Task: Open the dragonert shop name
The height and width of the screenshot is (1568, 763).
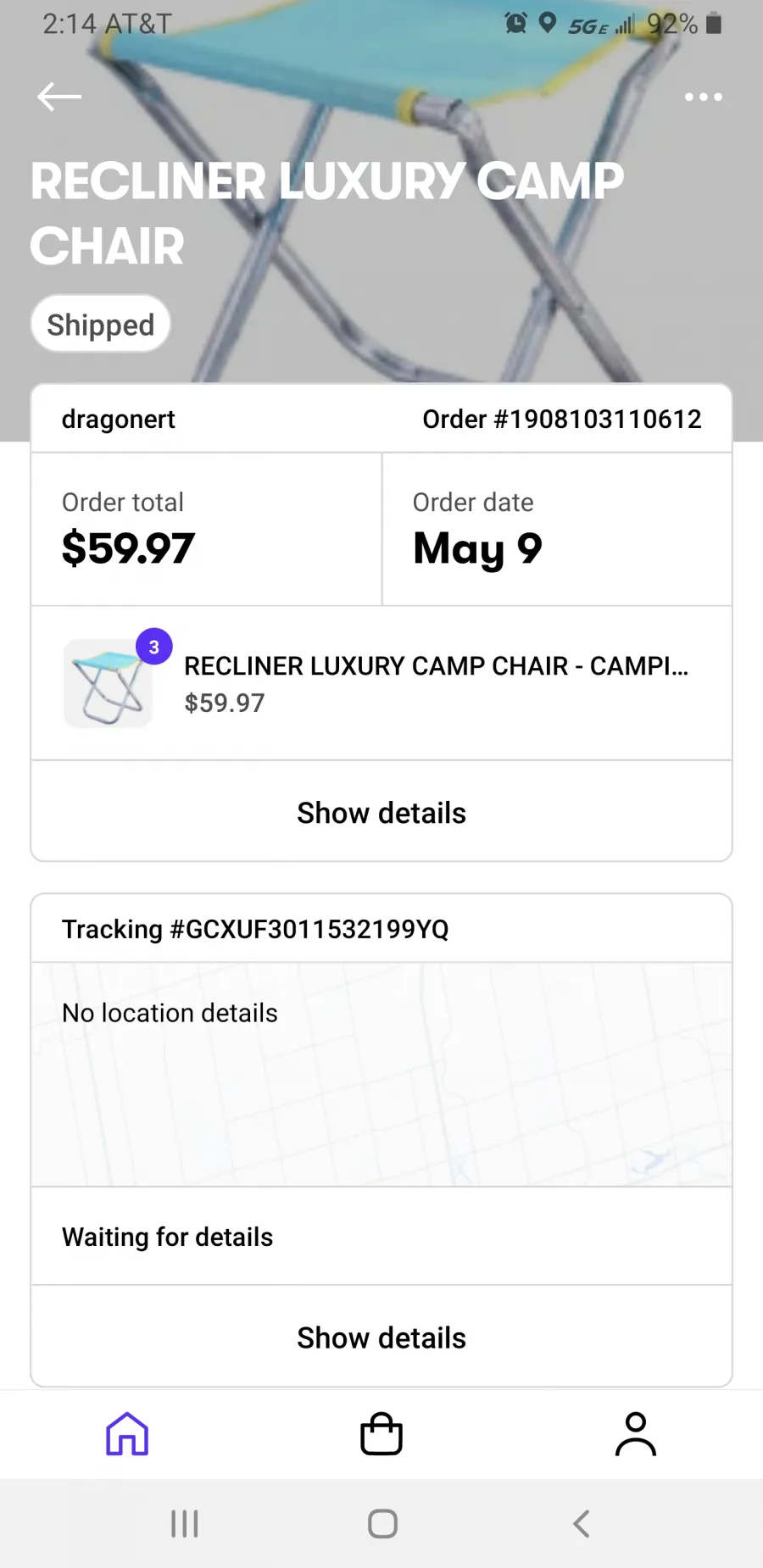Action: [119, 419]
